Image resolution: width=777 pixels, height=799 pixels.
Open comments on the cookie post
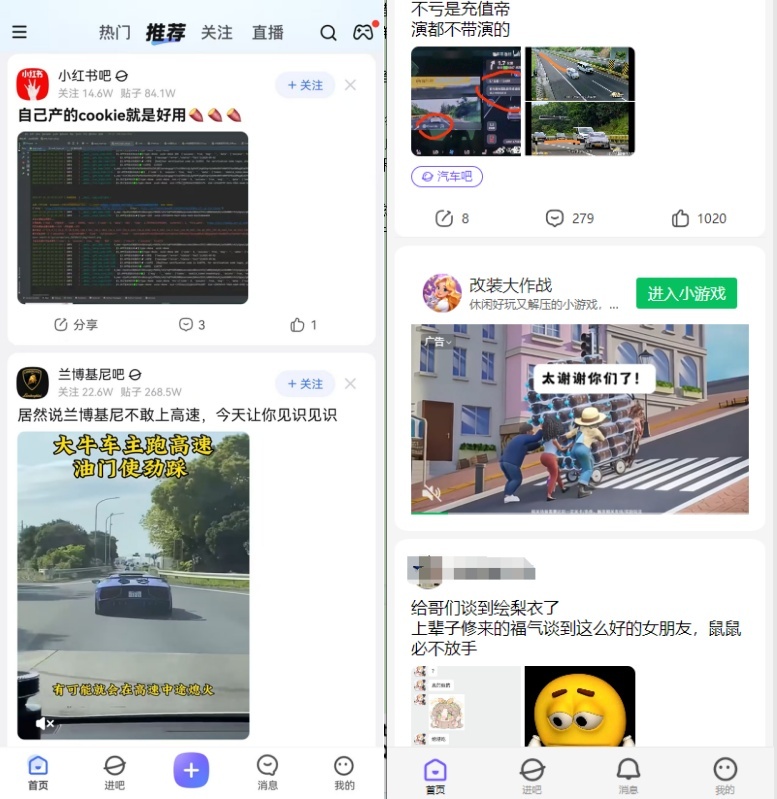[x=191, y=324]
